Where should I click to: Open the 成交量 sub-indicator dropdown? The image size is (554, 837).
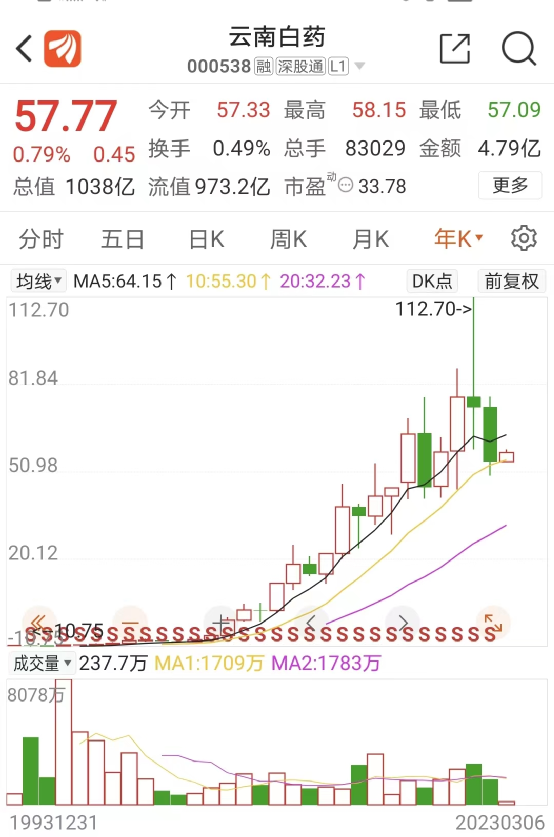click(x=42, y=664)
